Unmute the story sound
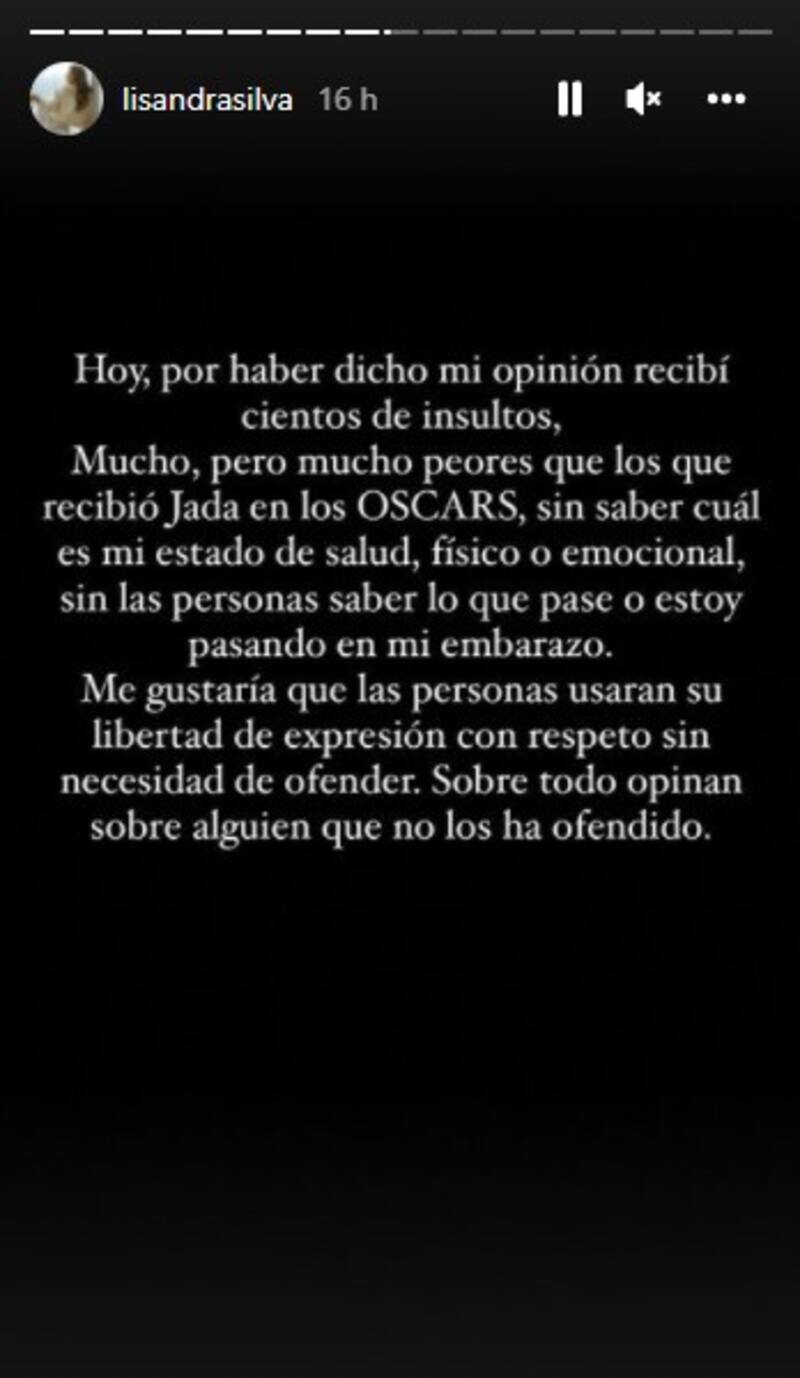Viewport: 800px width, 1378px height. click(x=643, y=99)
